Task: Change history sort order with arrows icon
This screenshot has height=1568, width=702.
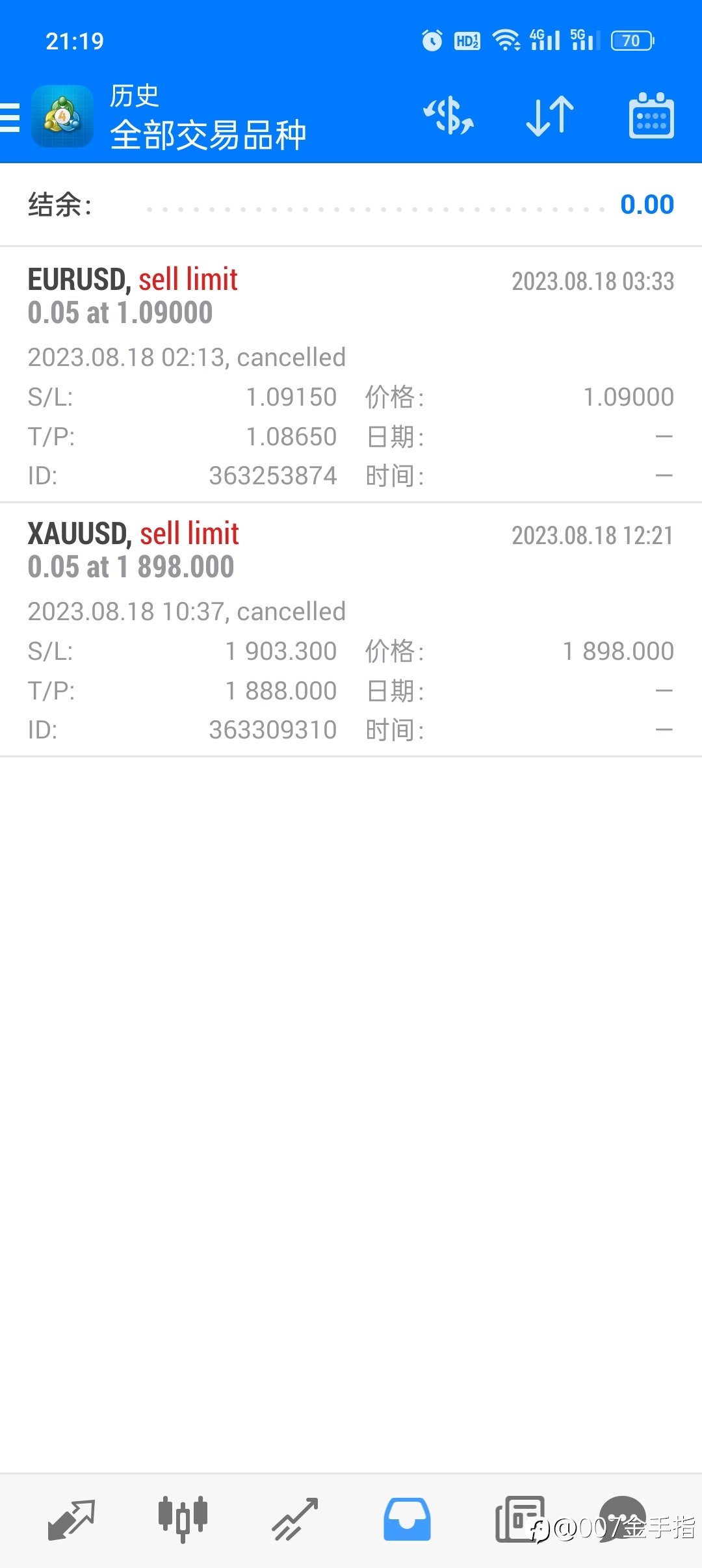Action: 550,116
